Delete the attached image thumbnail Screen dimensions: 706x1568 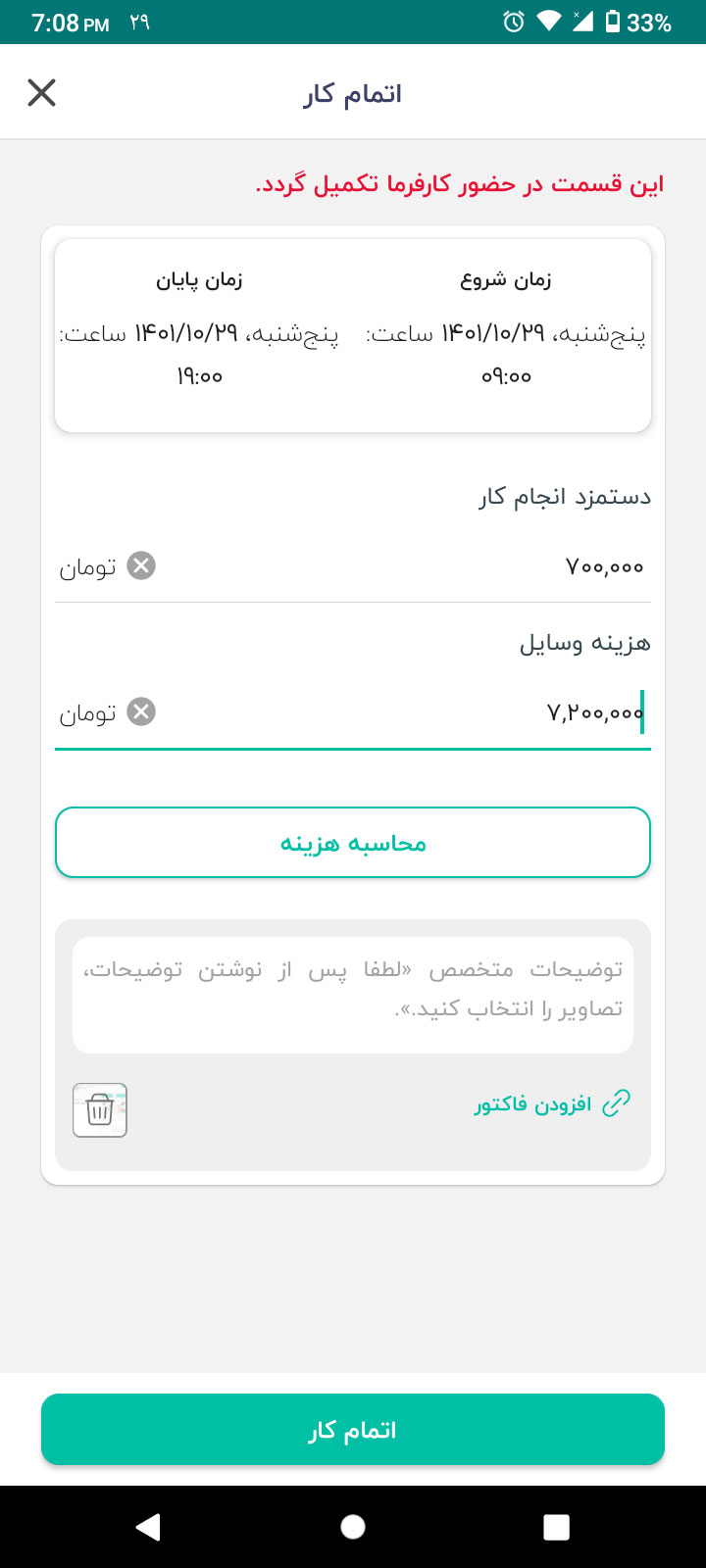click(x=100, y=1110)
